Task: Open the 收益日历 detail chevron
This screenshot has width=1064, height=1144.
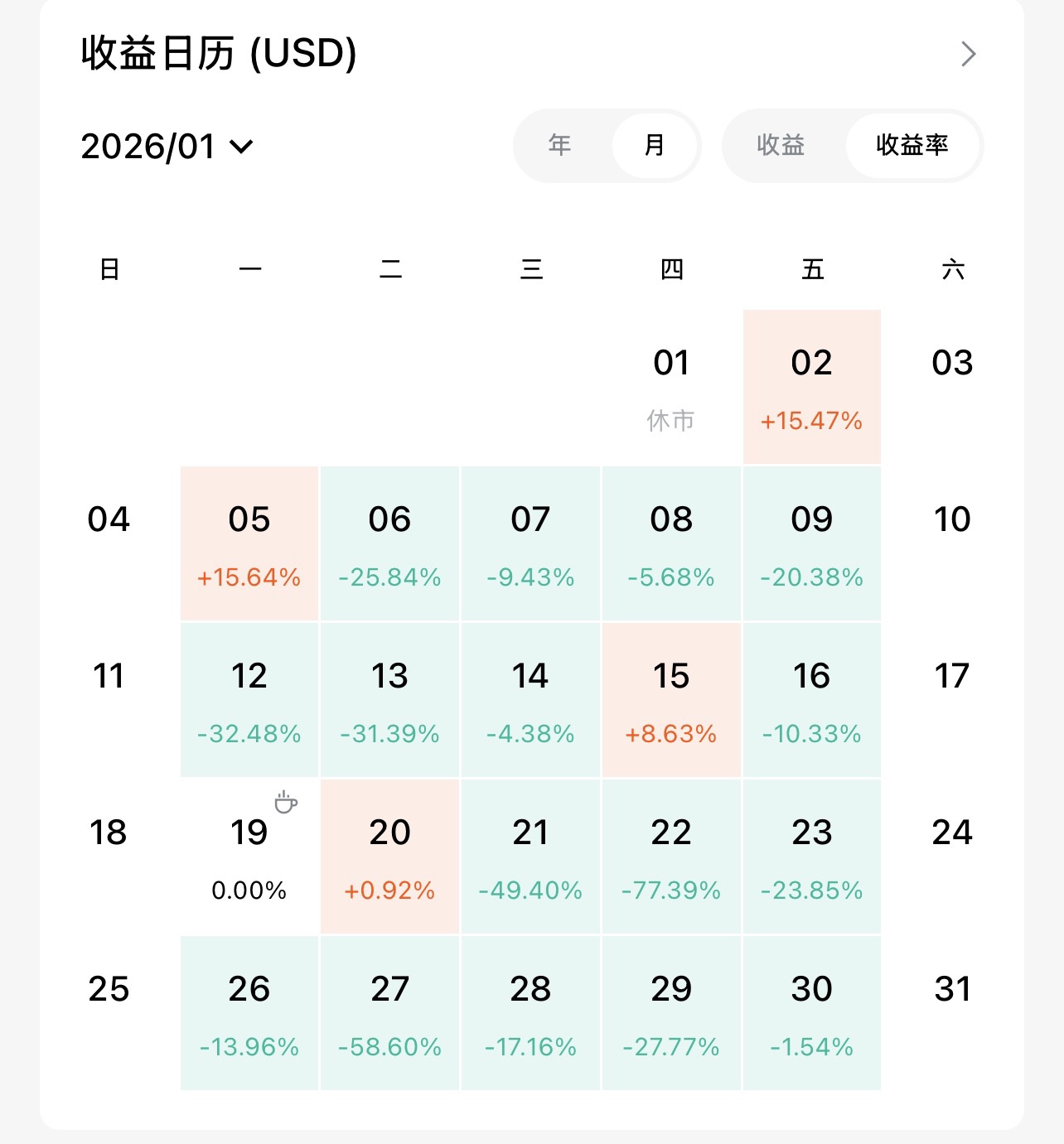Action: pyautogui.click(x=968, y=54)
